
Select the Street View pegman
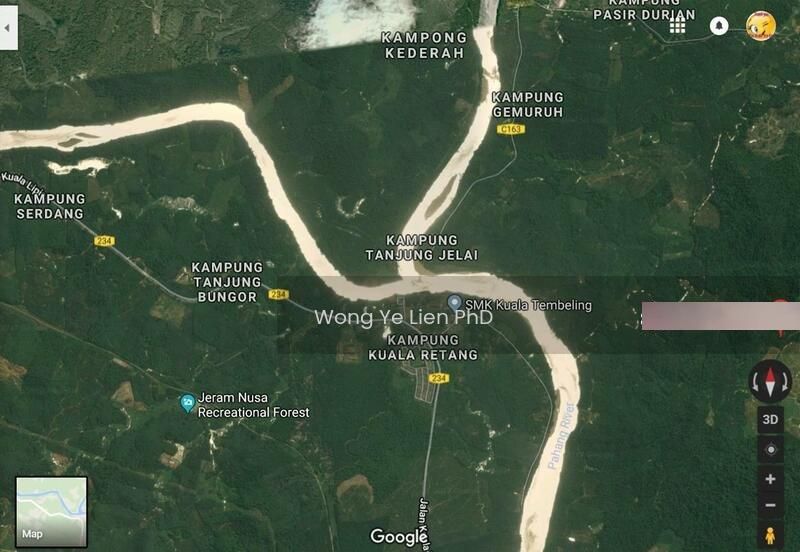pos(770,536)
